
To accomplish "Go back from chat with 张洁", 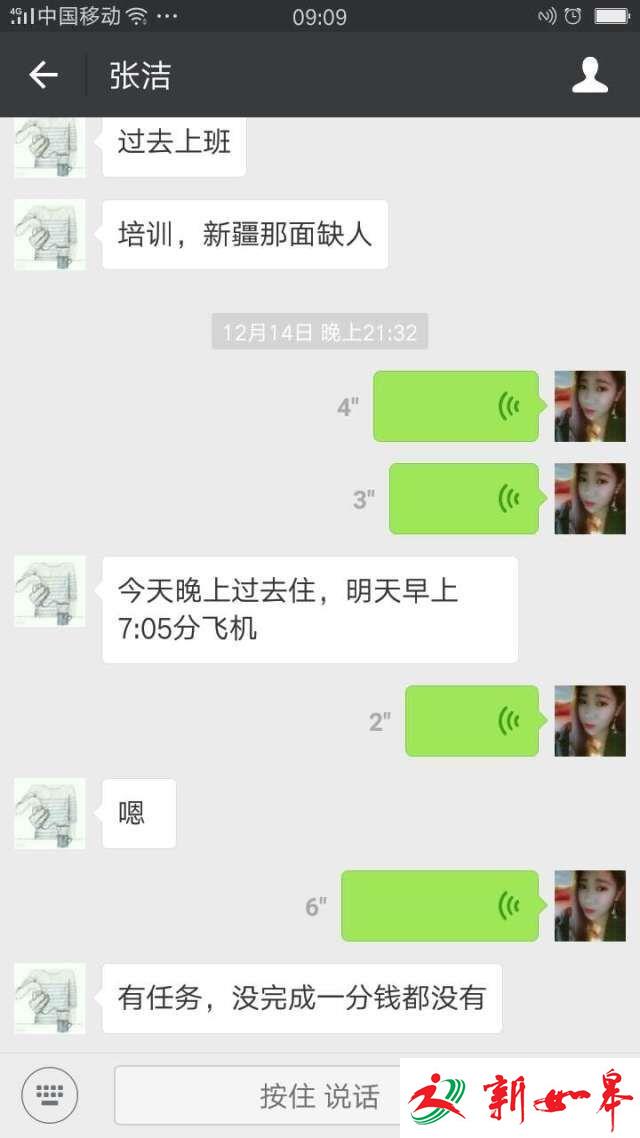I will (43, 75).
